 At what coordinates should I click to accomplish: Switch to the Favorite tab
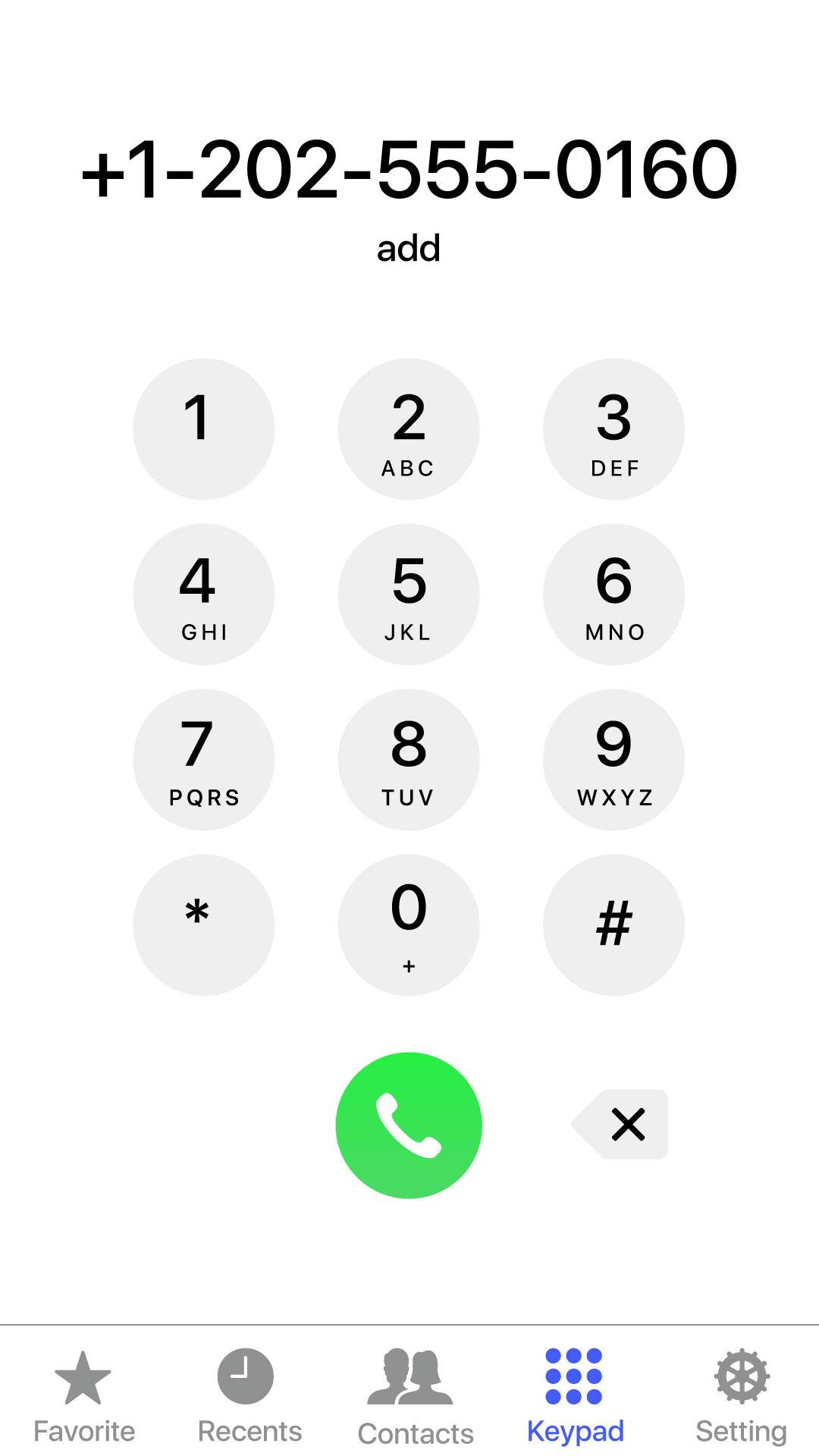83,1397
